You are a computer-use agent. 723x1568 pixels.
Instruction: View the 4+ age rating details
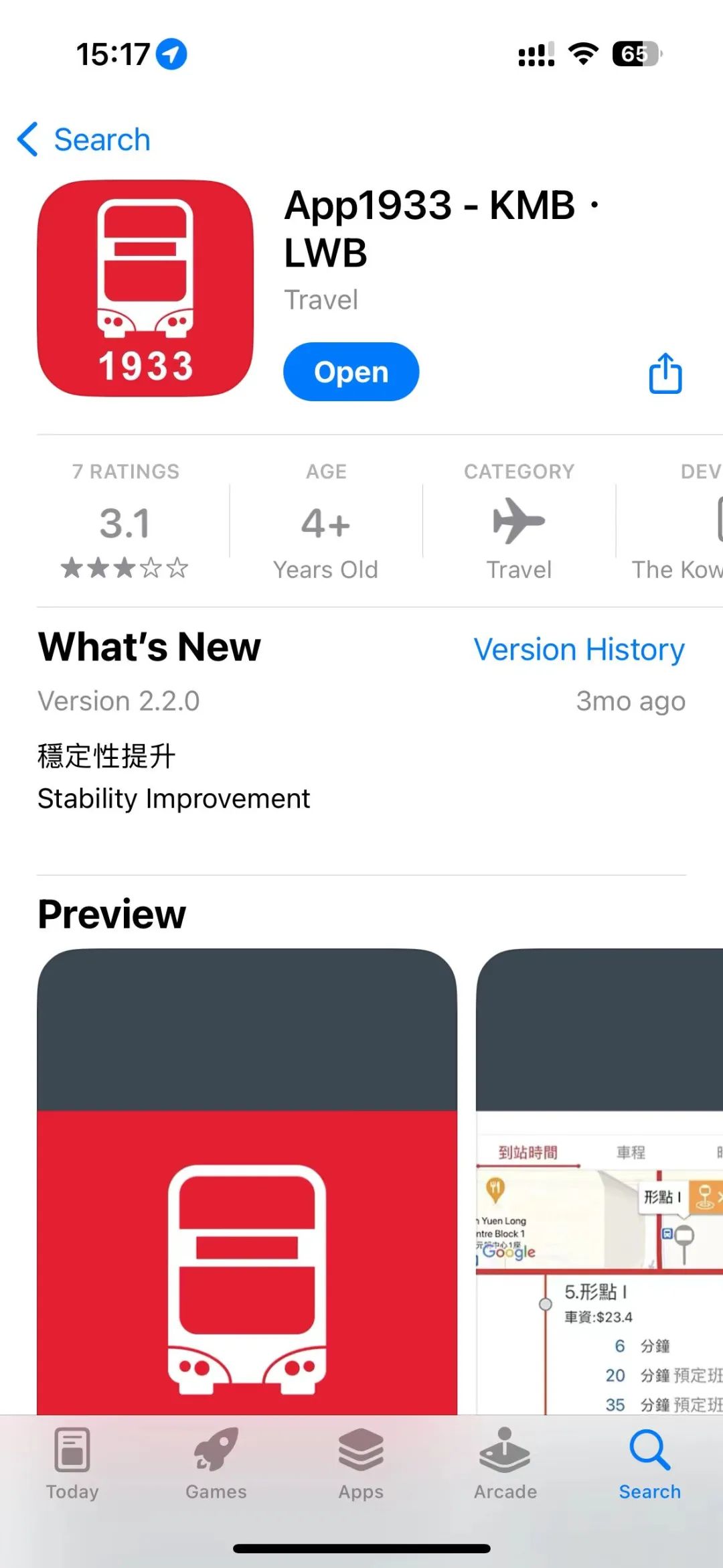(x=325, y=524)
